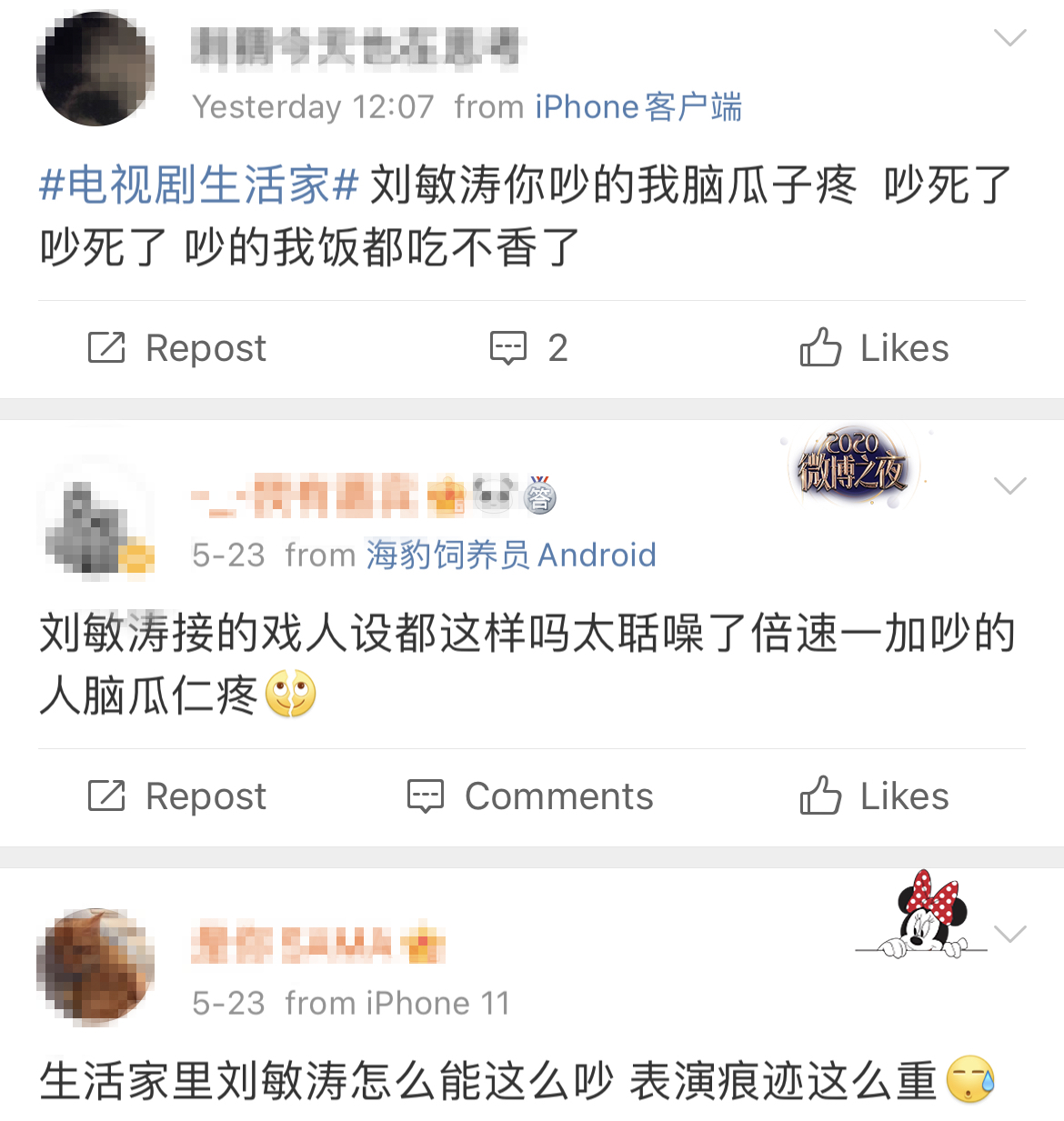1064x1121 pixels.
Task: Expand the chevron menu on first post
Action: click(1009, 38)
